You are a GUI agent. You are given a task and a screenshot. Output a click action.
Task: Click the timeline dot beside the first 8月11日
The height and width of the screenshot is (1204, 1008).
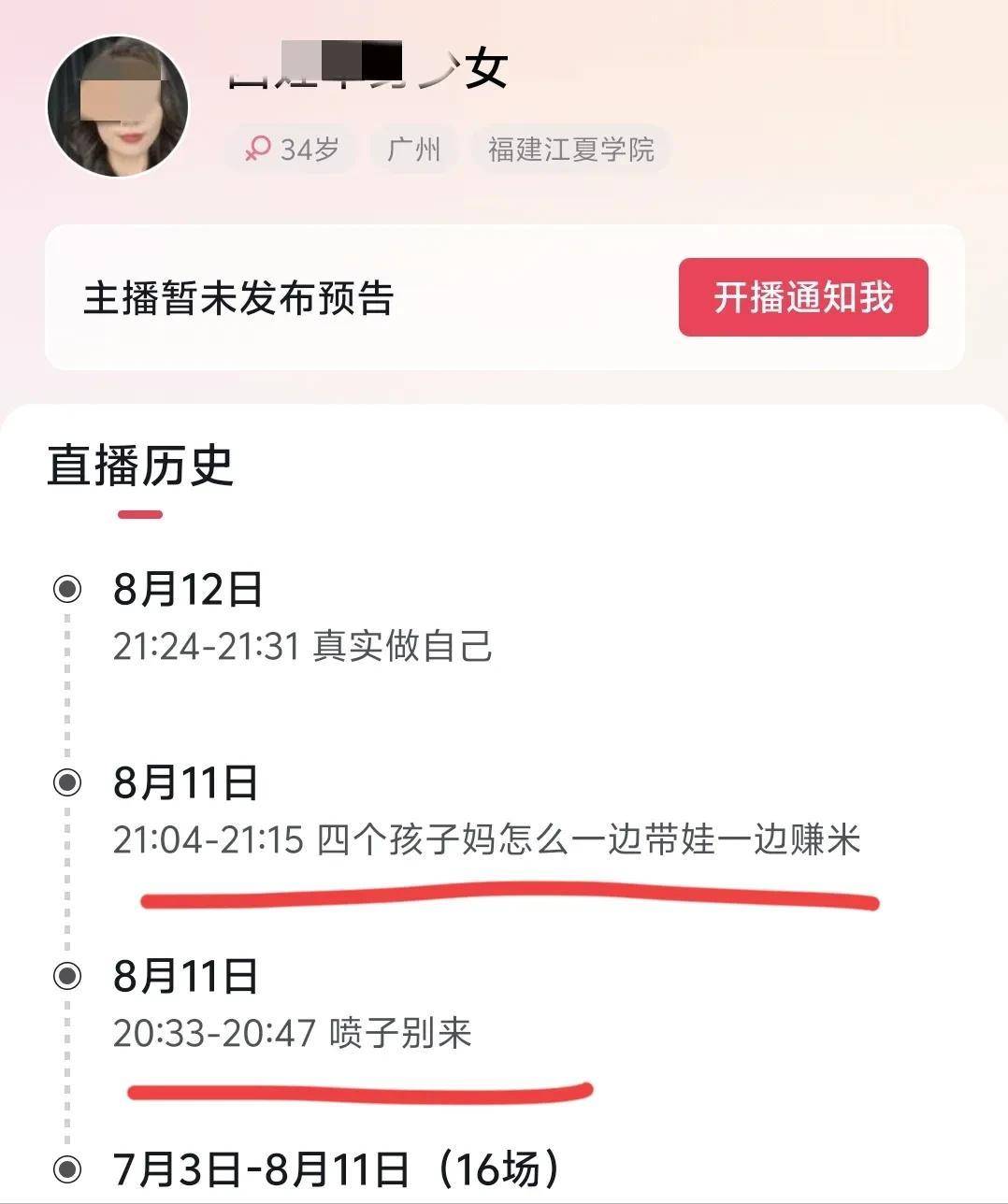(x=65, y=781)
